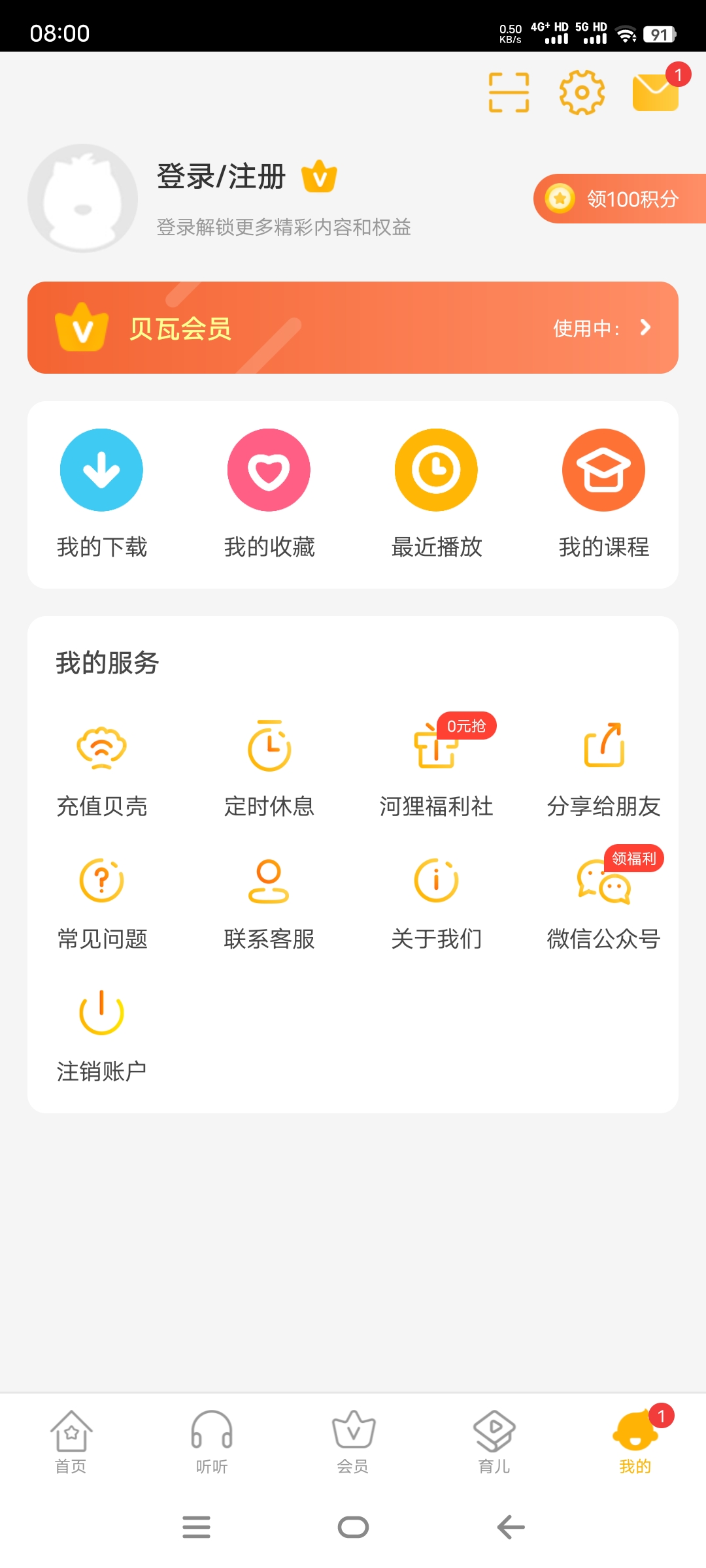Open 我的课程 courses icon

point(603,470)
